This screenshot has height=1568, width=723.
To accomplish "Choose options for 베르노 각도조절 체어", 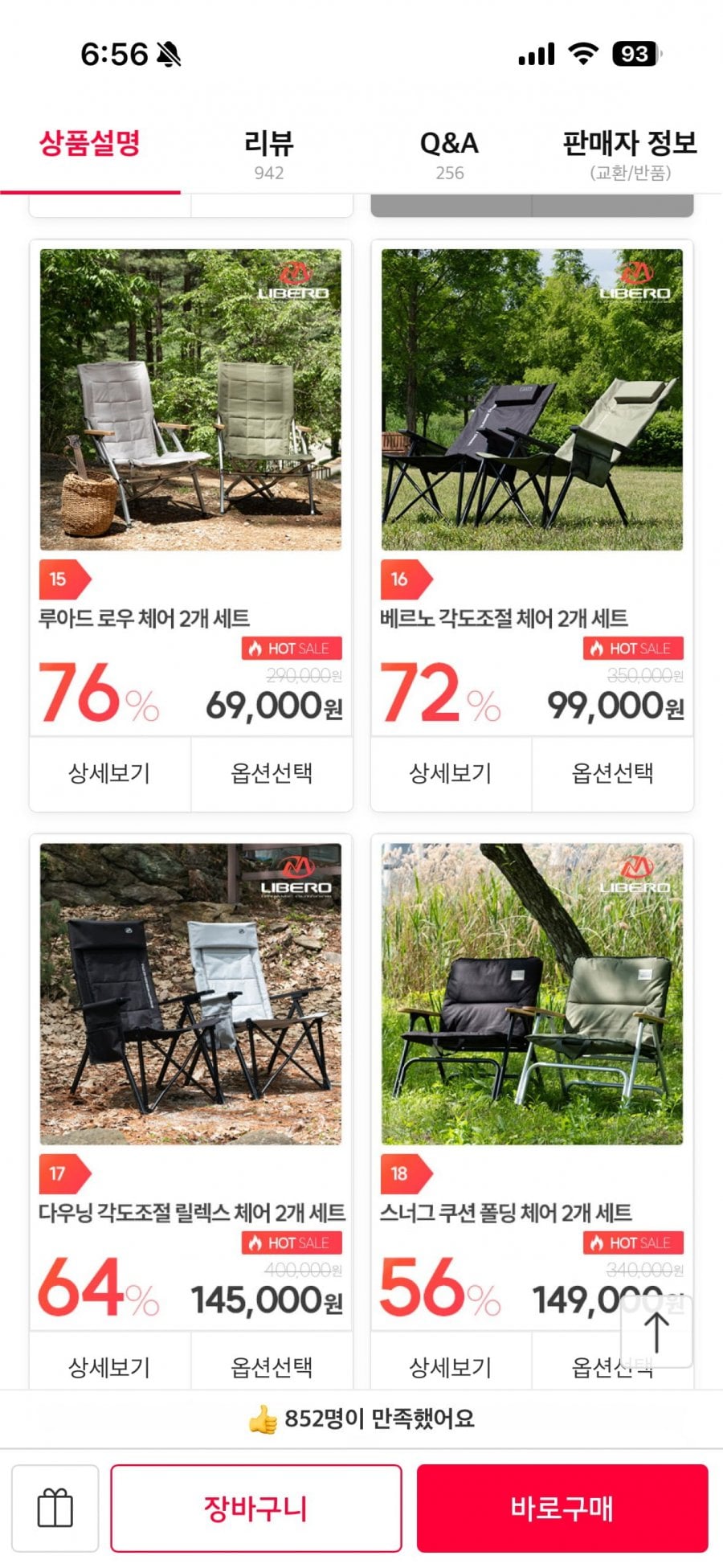I will [612, 773].
